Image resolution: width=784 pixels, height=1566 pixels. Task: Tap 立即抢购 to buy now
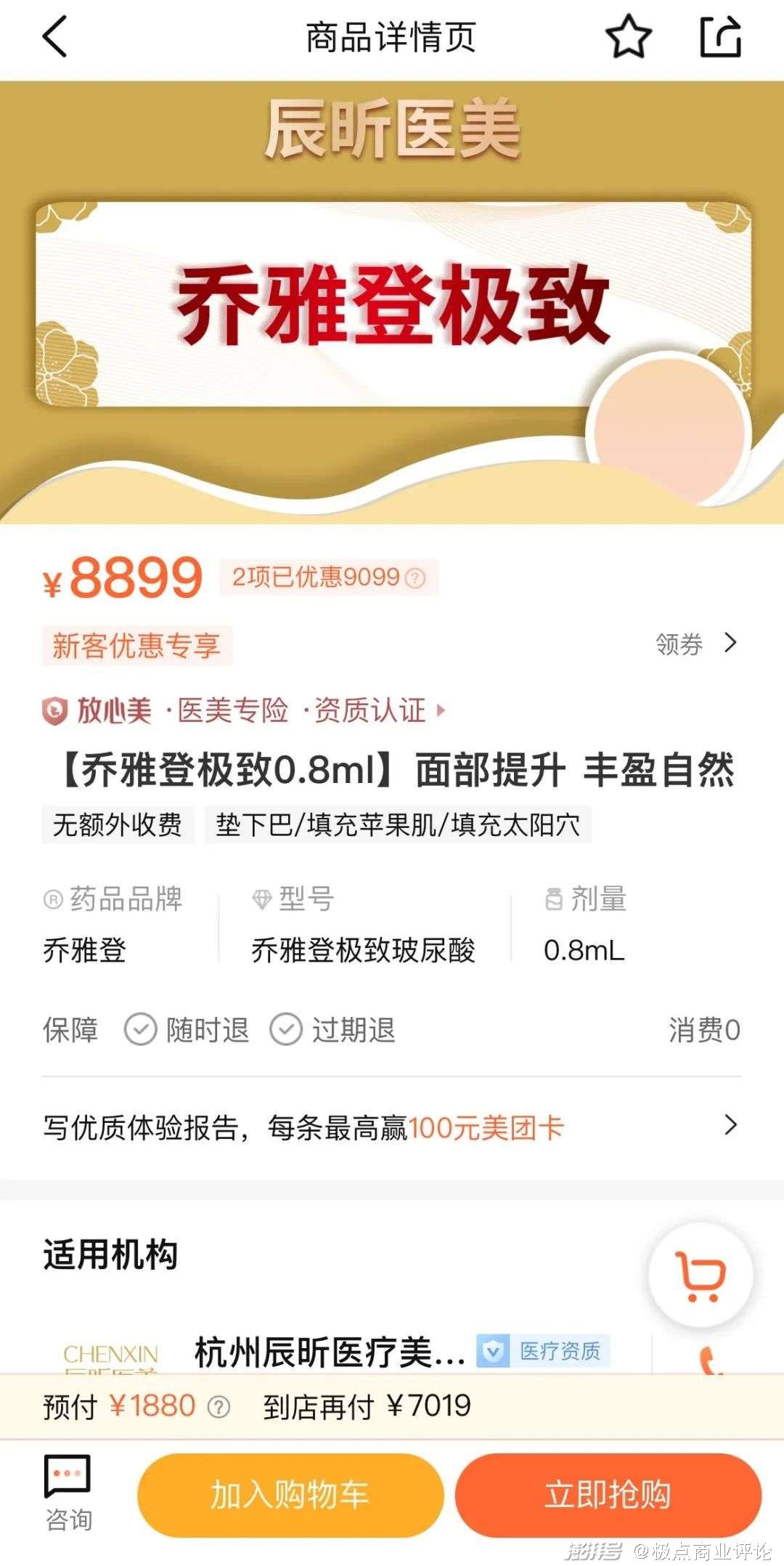click(608, 1495)
